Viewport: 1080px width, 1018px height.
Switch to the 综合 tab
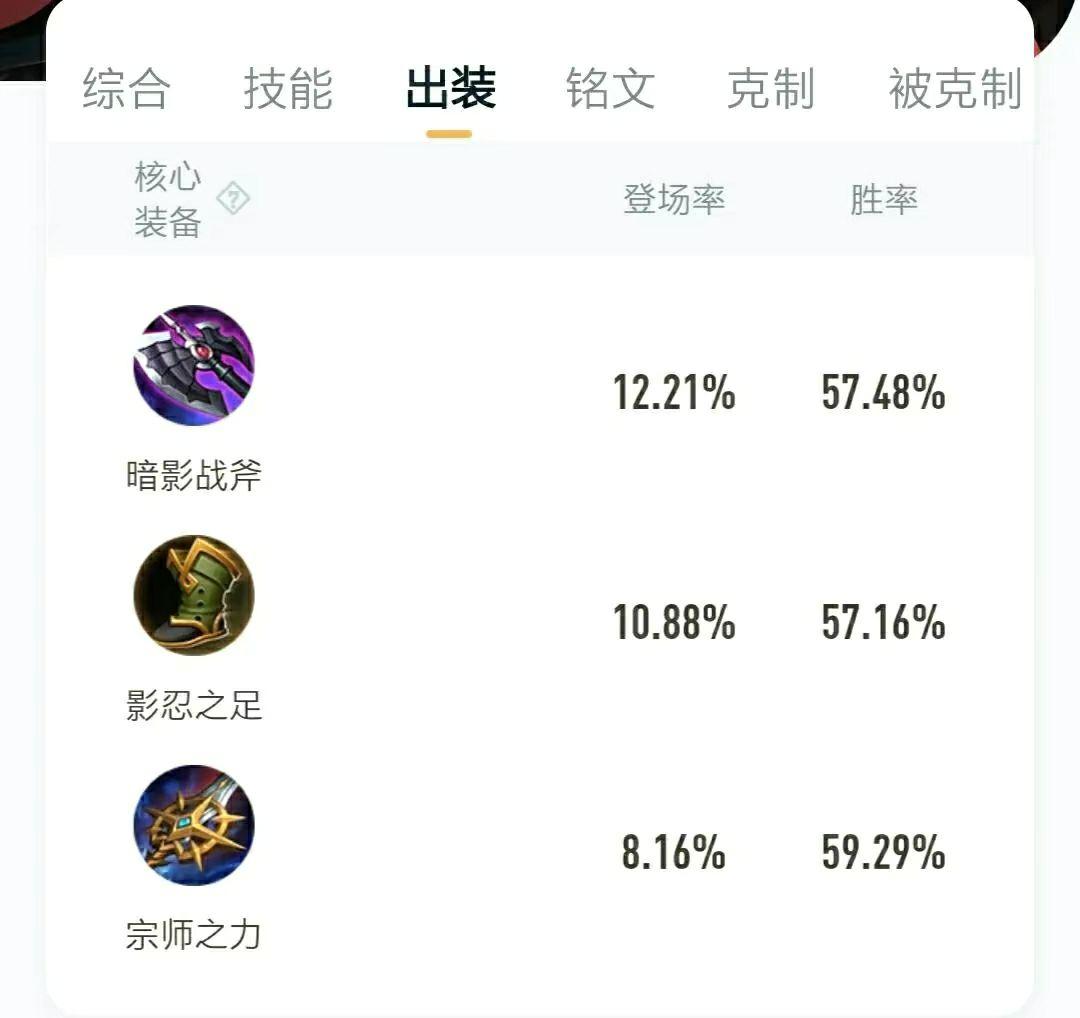pyautogui.click(x=126, y=89)
